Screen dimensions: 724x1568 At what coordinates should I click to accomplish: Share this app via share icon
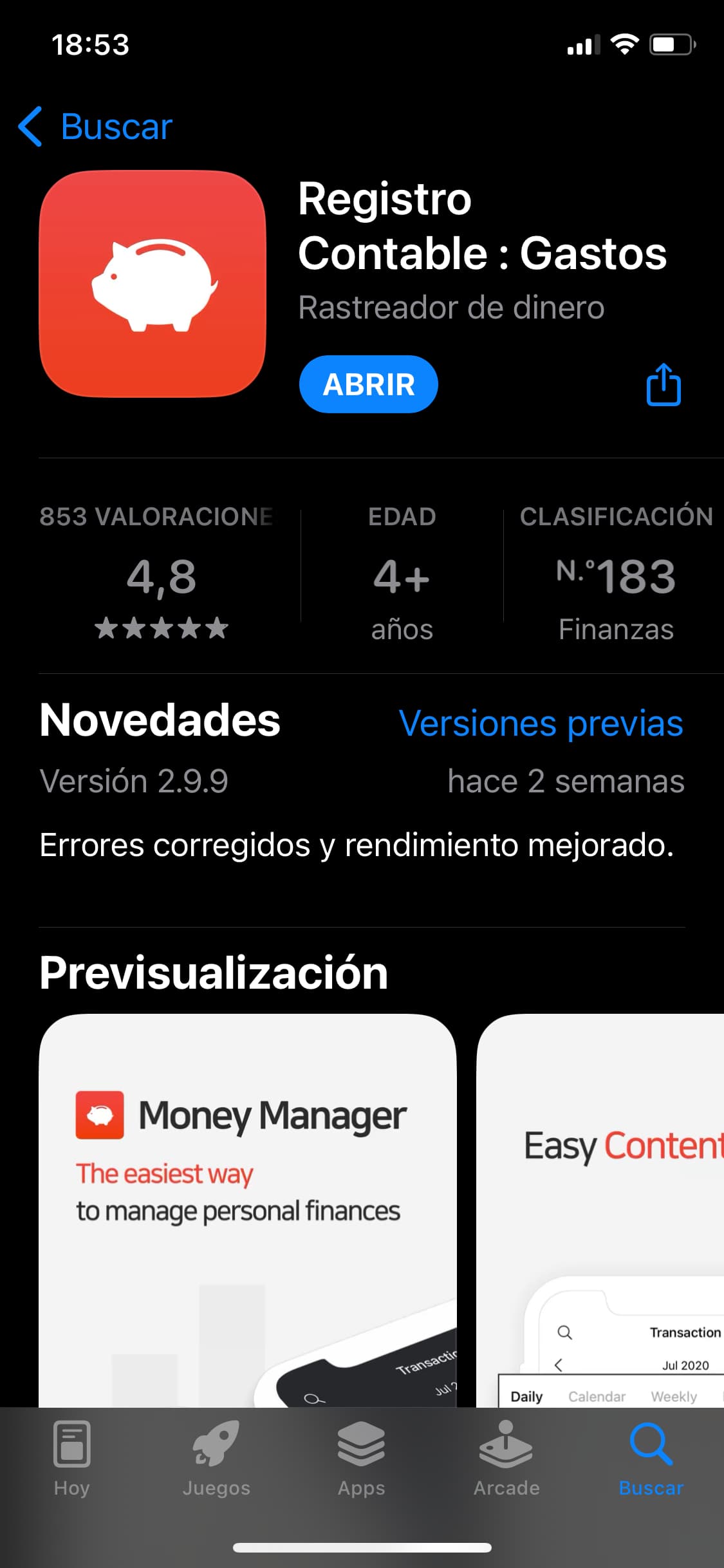[663, 385]
